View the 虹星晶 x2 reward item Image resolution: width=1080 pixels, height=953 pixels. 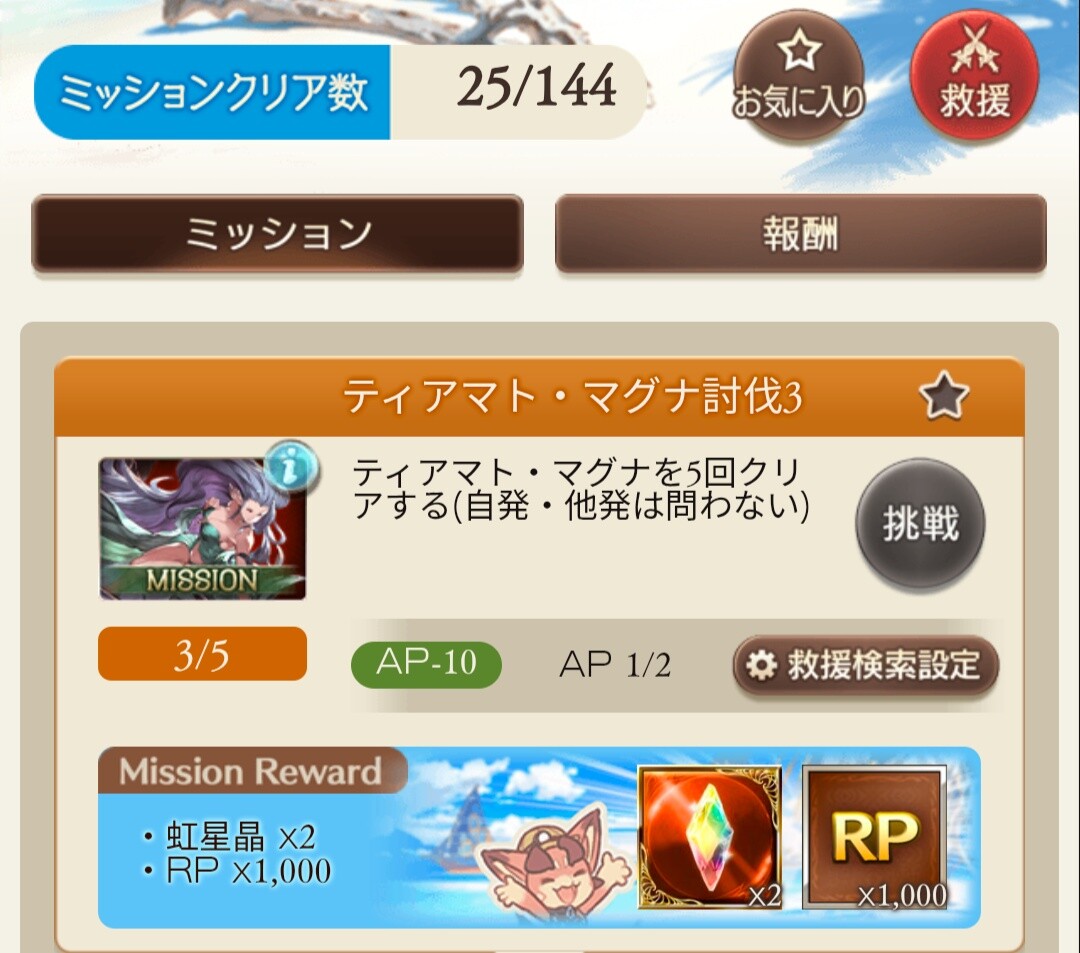click(x=710, y=838)
